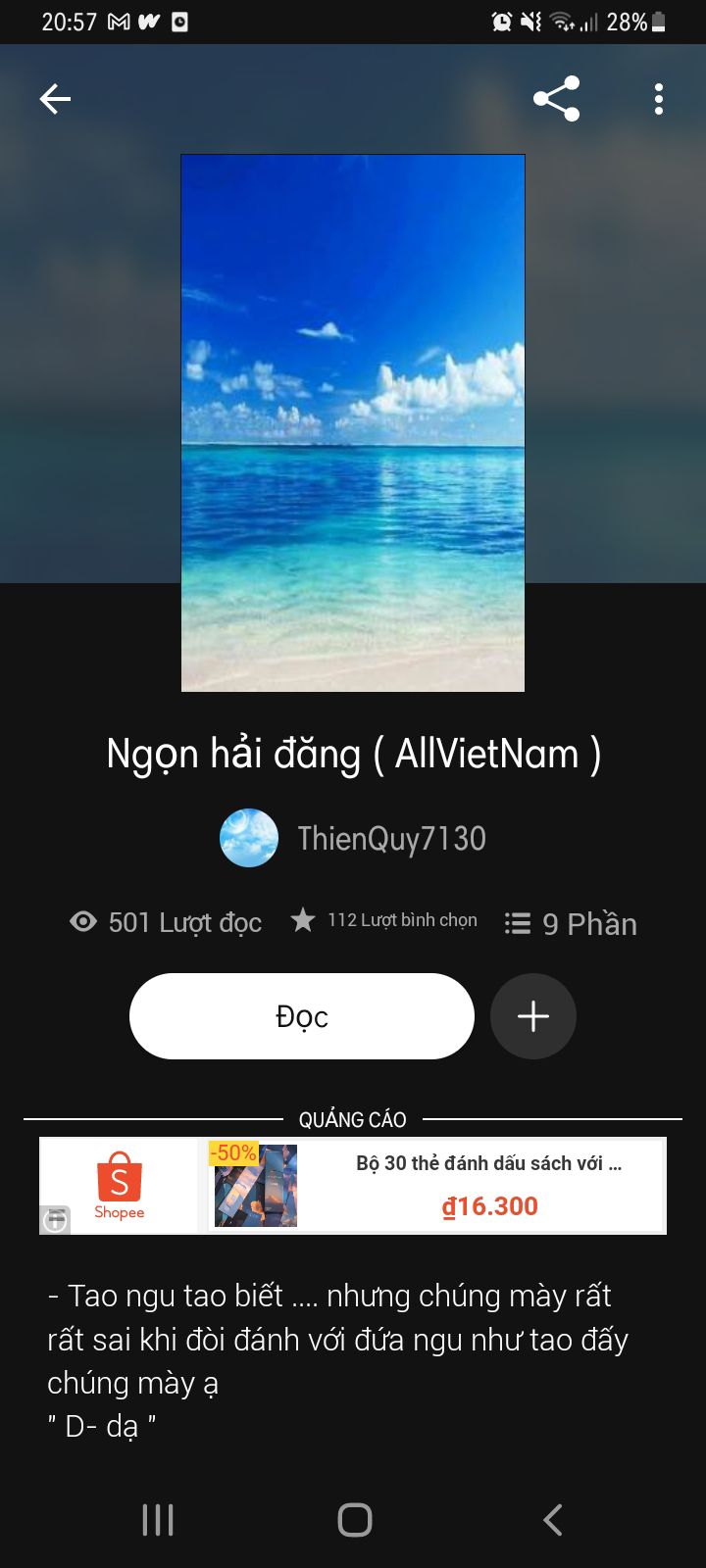Add story to library with plus button
706x1568 pixels.
coord(532,1016)
